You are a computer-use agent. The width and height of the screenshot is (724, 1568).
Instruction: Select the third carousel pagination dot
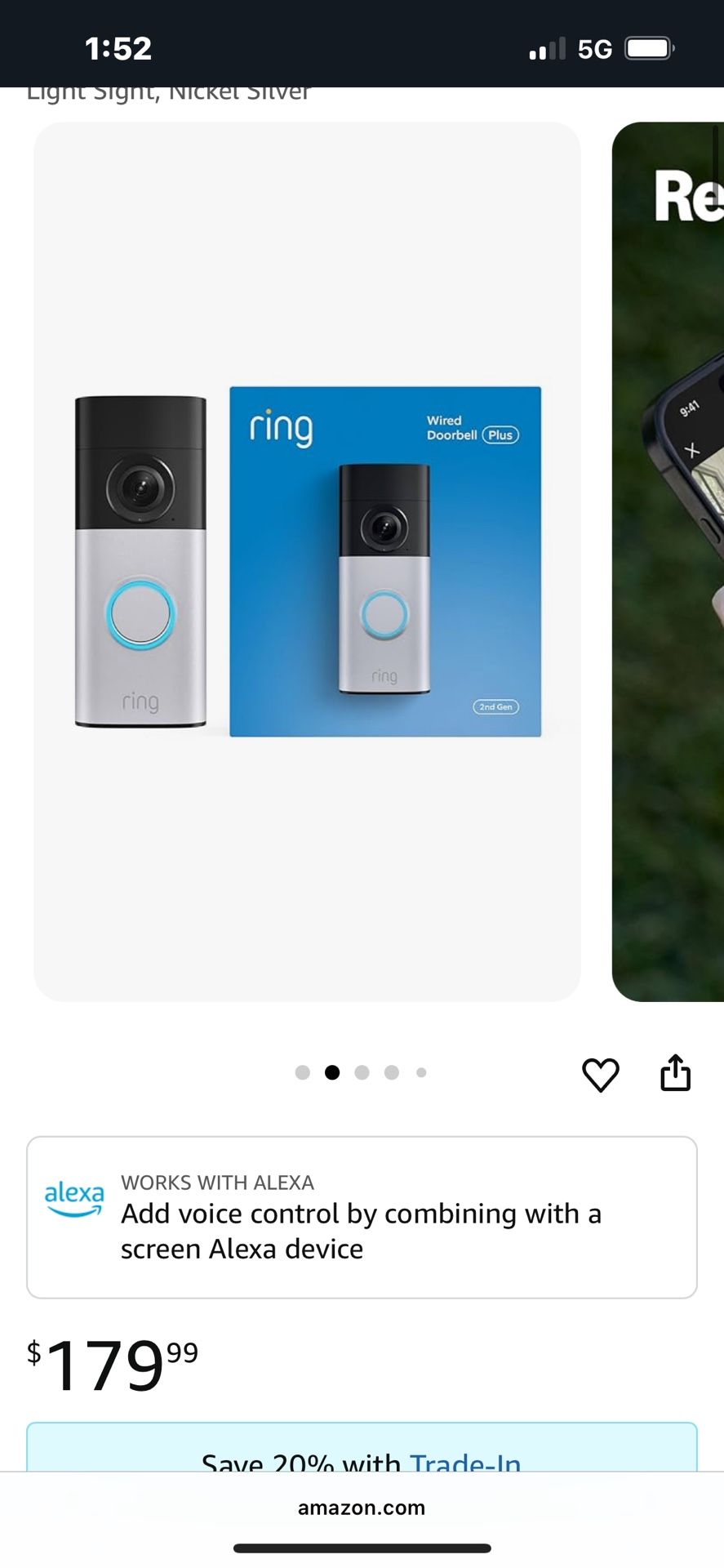pos(362,1072)
